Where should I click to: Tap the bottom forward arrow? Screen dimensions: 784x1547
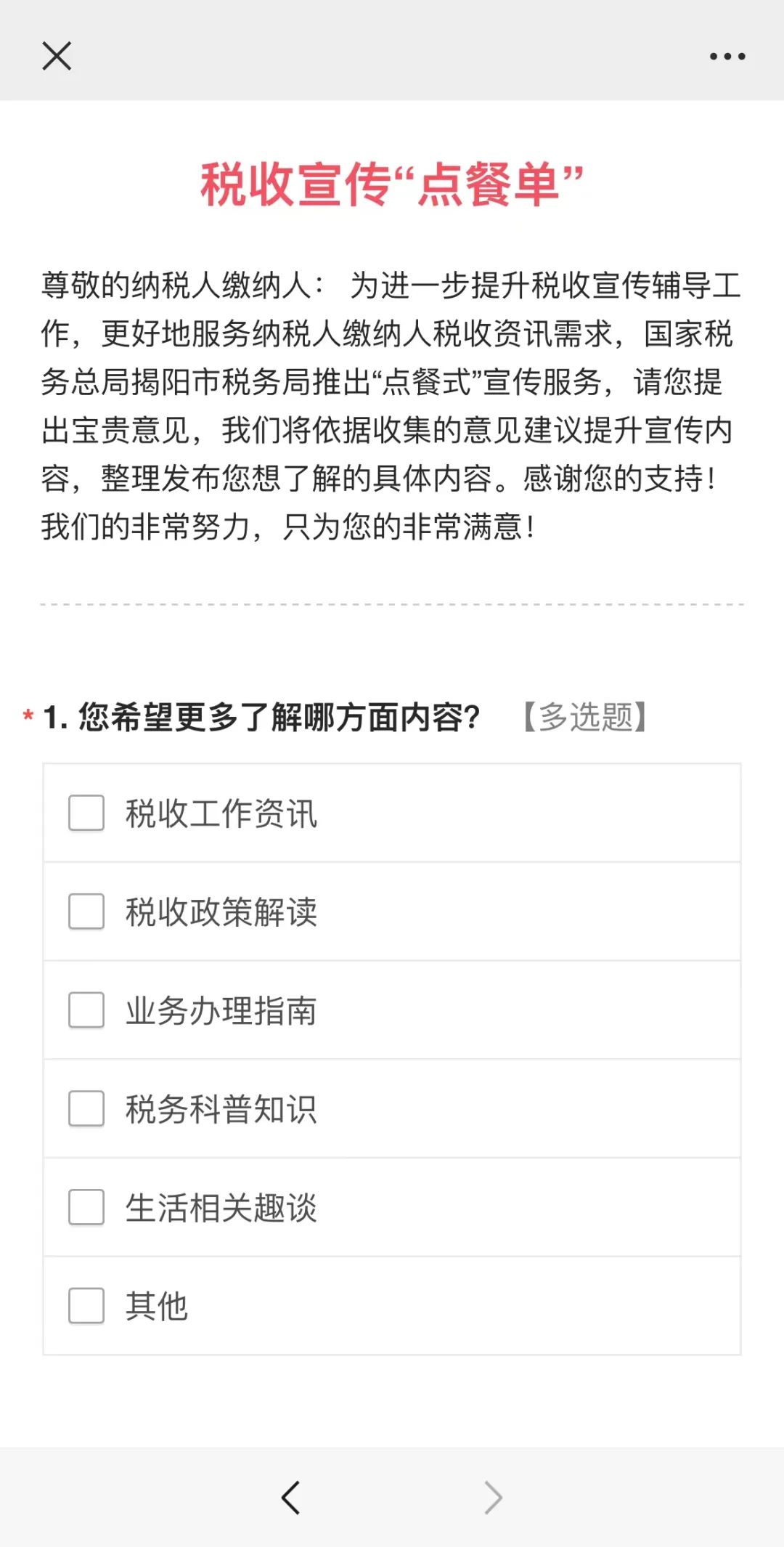point(494,1497)
